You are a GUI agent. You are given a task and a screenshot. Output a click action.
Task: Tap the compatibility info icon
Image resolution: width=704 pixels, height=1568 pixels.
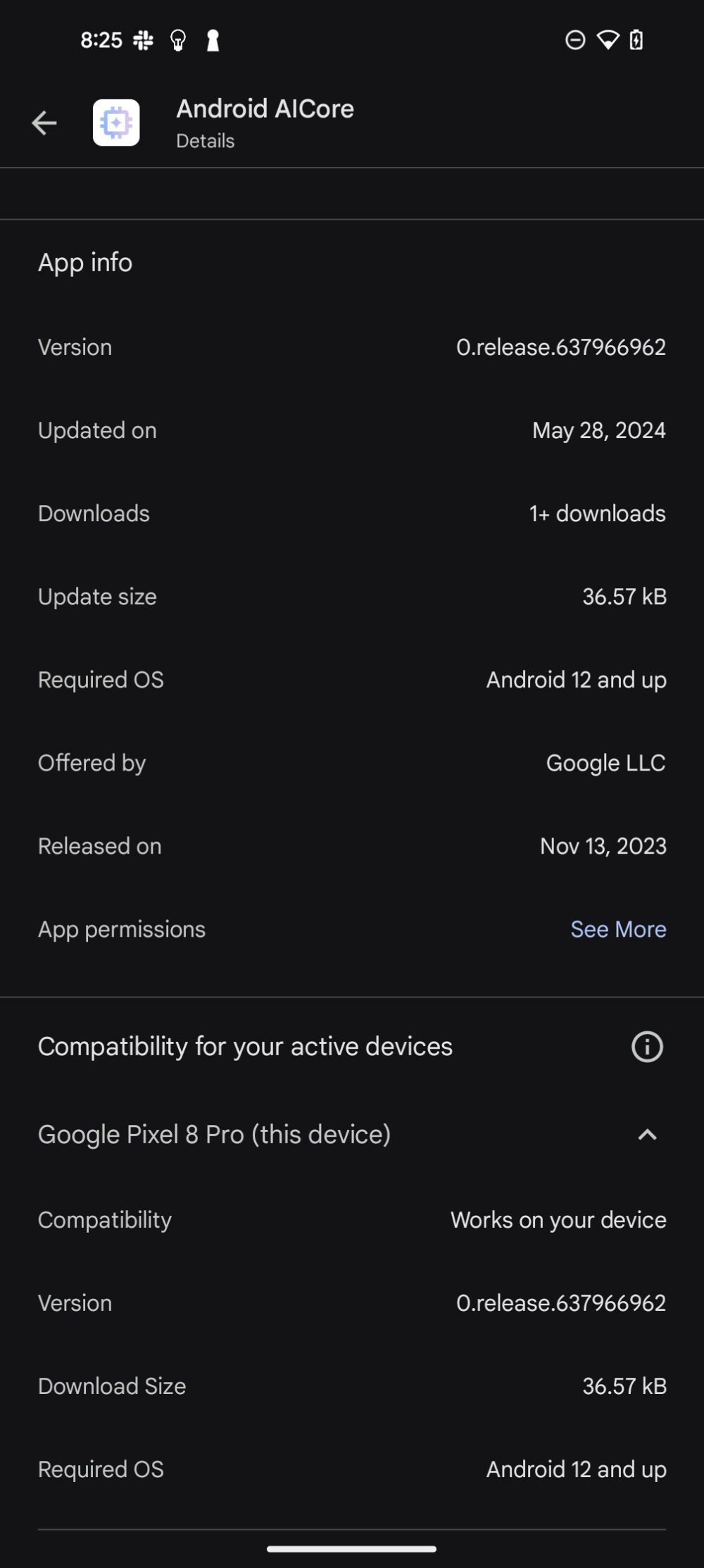pos(646,1047)
